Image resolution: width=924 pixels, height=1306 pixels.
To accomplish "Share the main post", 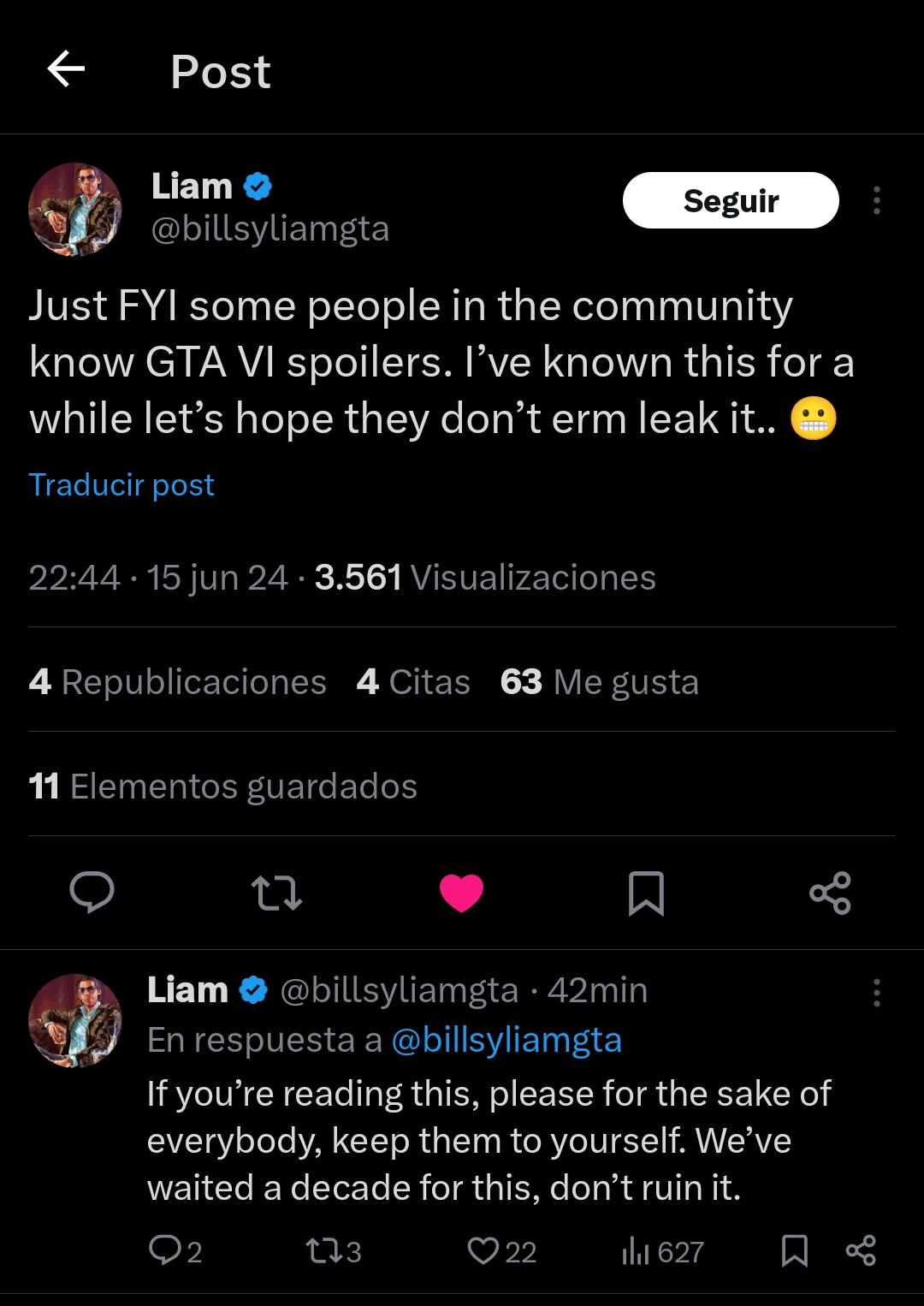I will coord(831,894).
